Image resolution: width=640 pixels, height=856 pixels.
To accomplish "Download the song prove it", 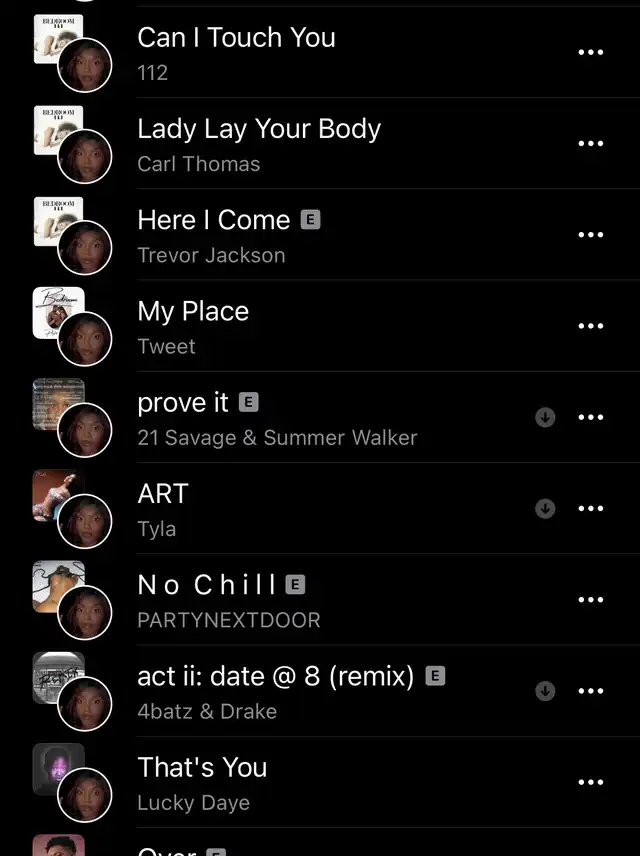I will click(545, 418).
